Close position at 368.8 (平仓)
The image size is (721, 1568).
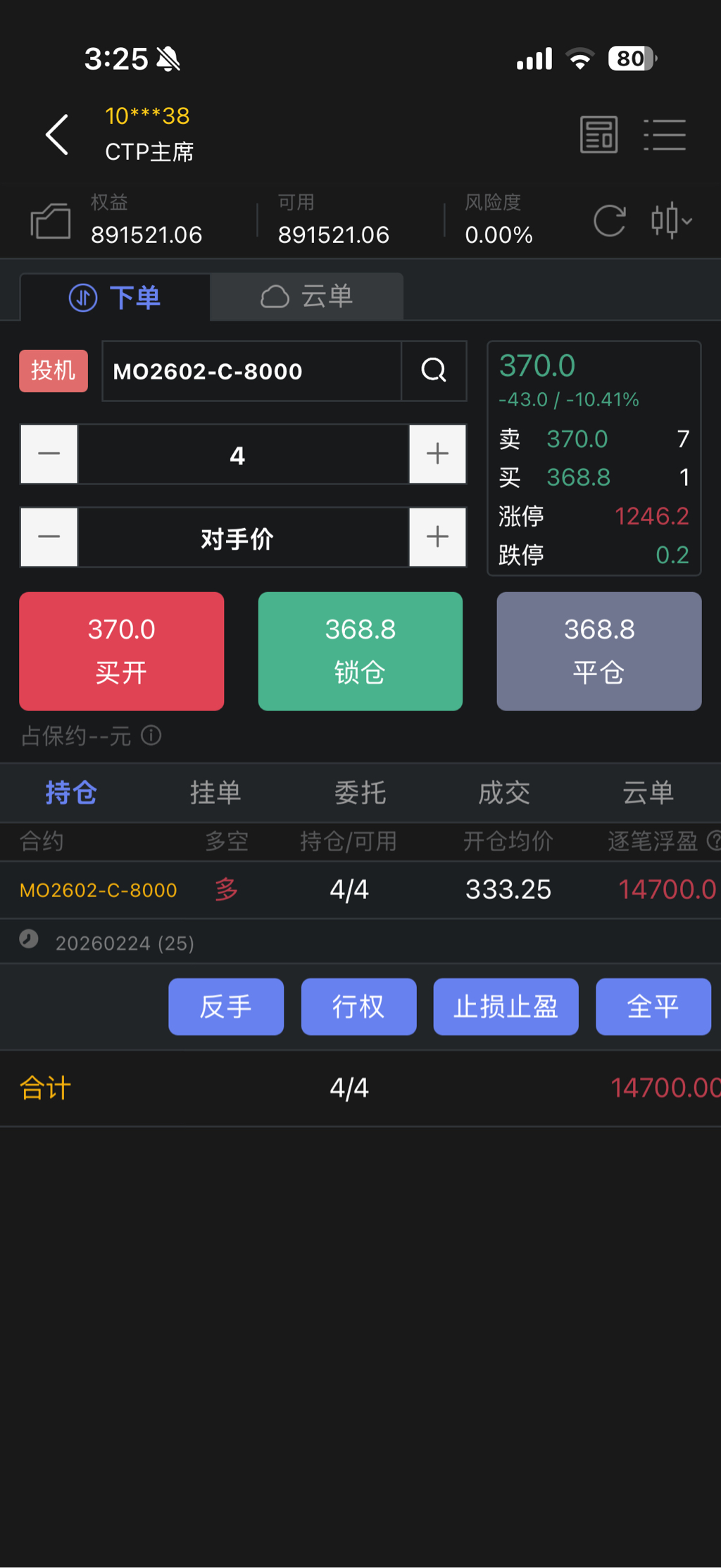(x=598, y=651)
